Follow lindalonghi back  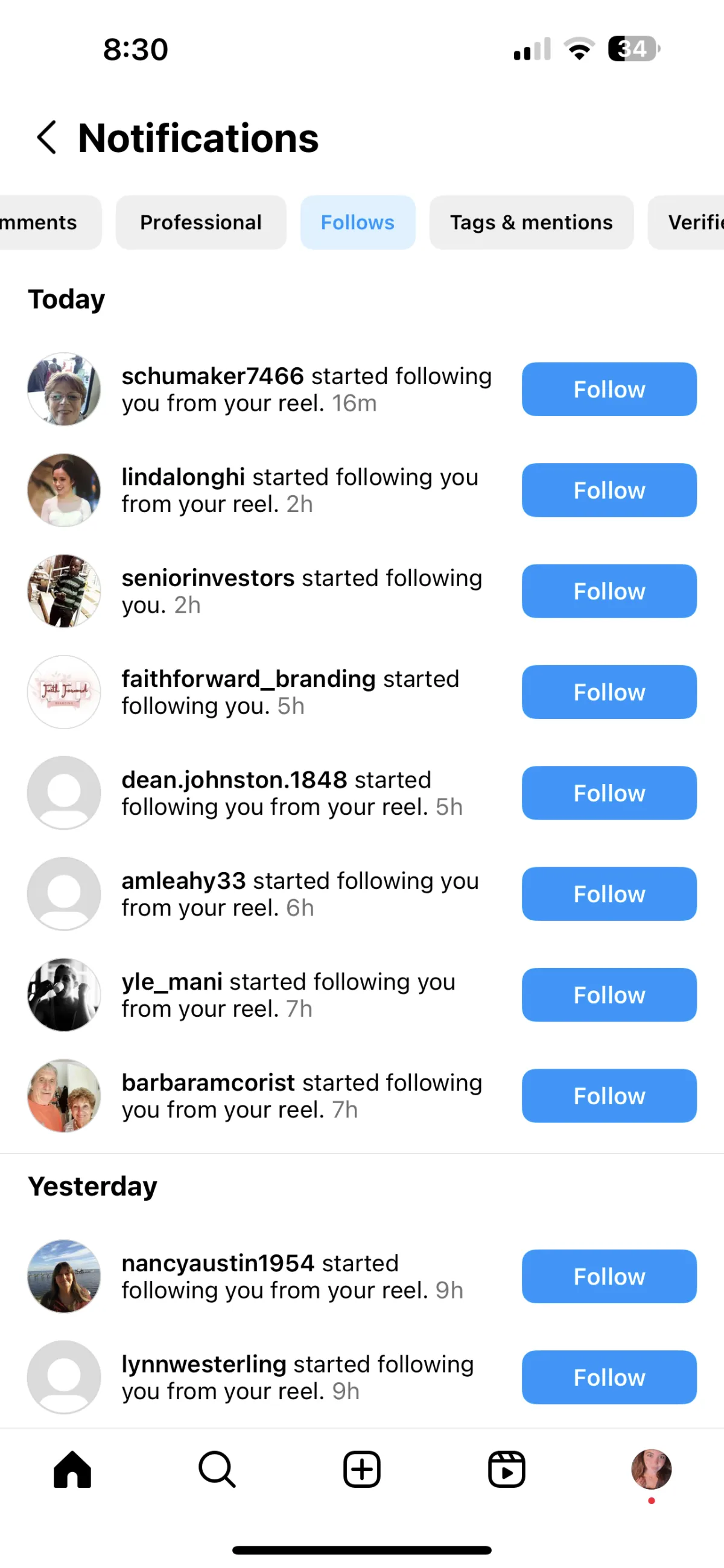[609, 491]
